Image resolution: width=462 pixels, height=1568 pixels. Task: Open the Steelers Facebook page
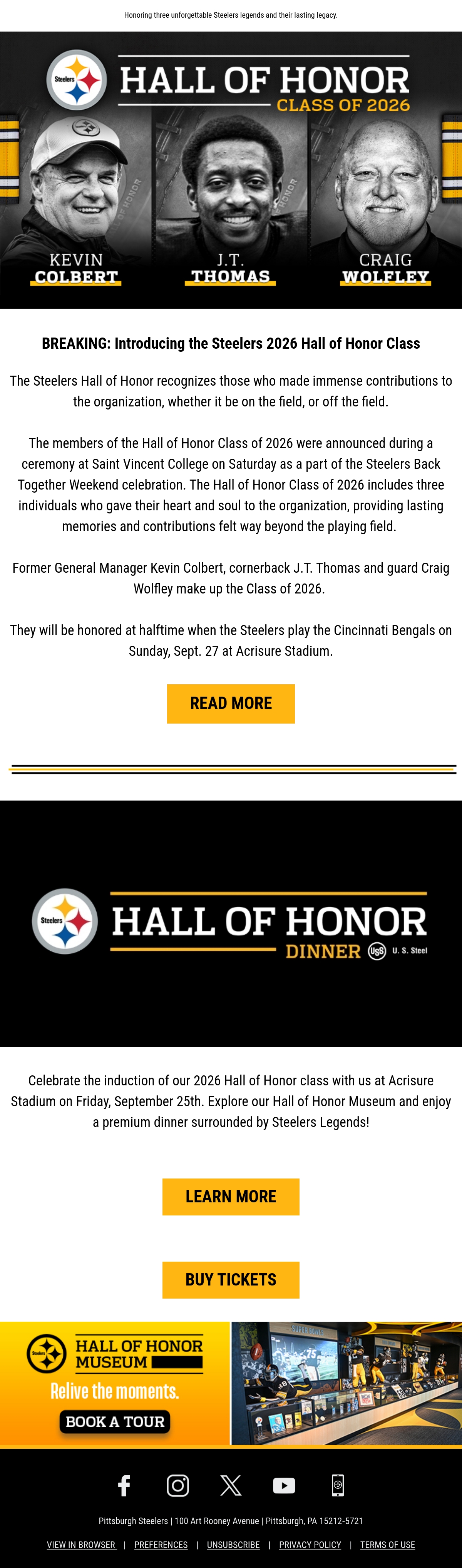pos(124,1485)
